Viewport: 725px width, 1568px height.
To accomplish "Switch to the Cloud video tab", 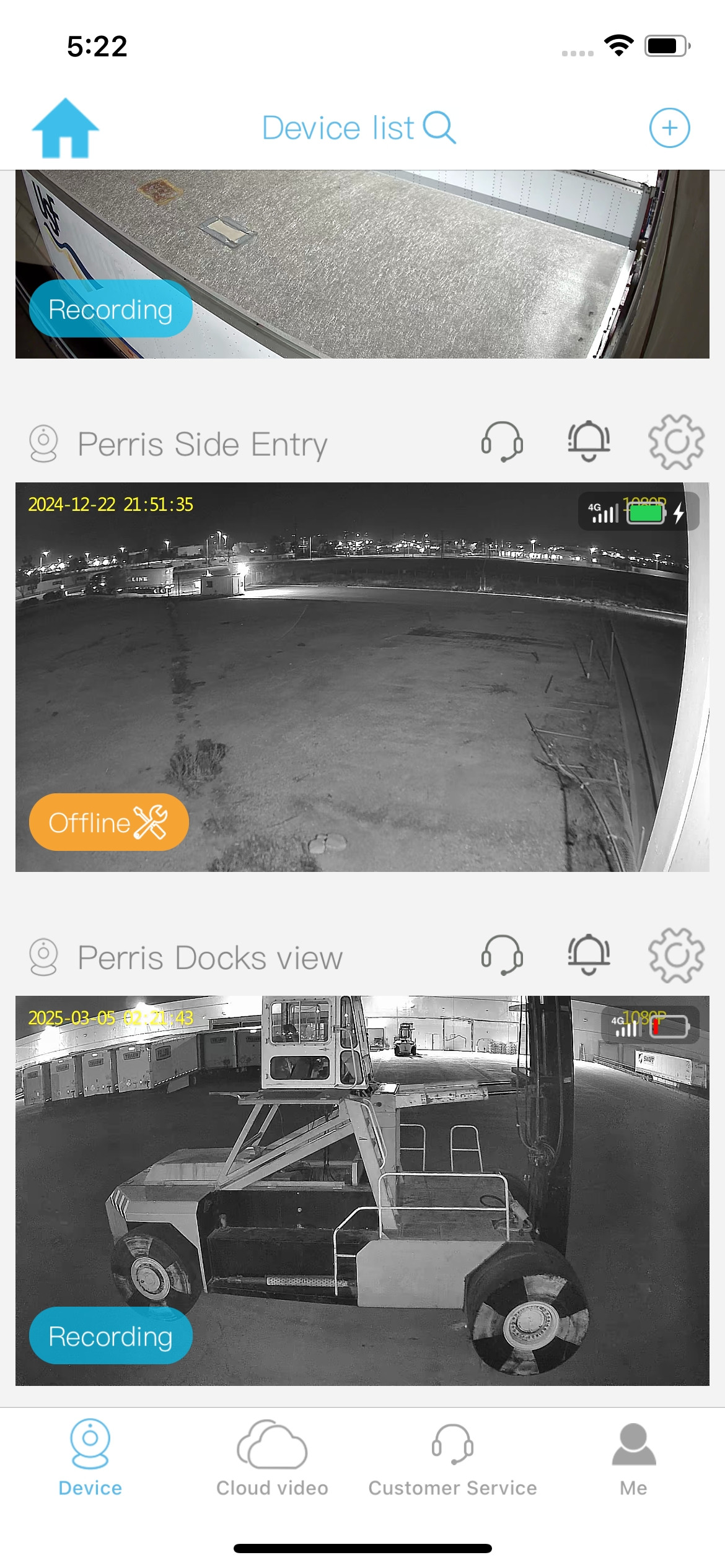I will click(x=272, y=1457).
